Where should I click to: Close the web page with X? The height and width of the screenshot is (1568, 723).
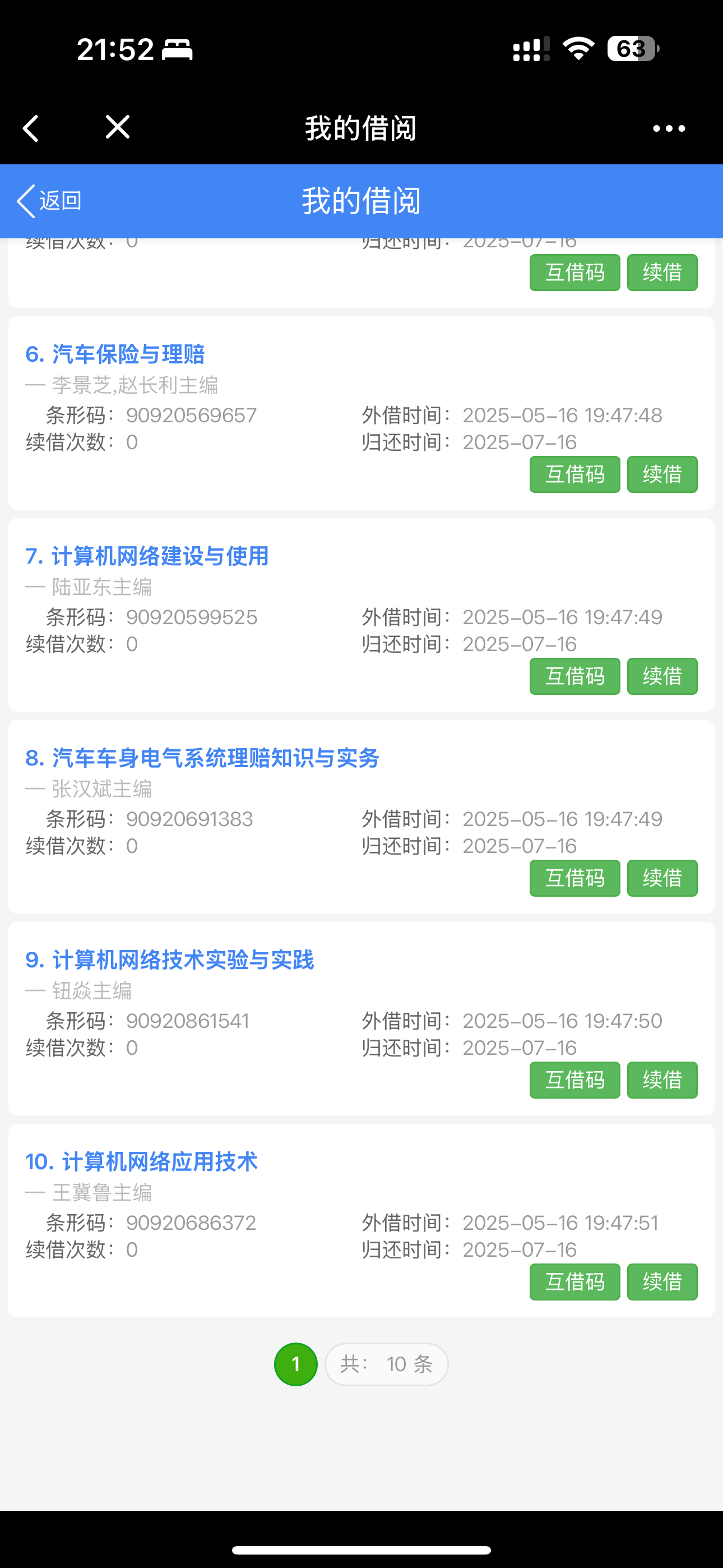118,127
